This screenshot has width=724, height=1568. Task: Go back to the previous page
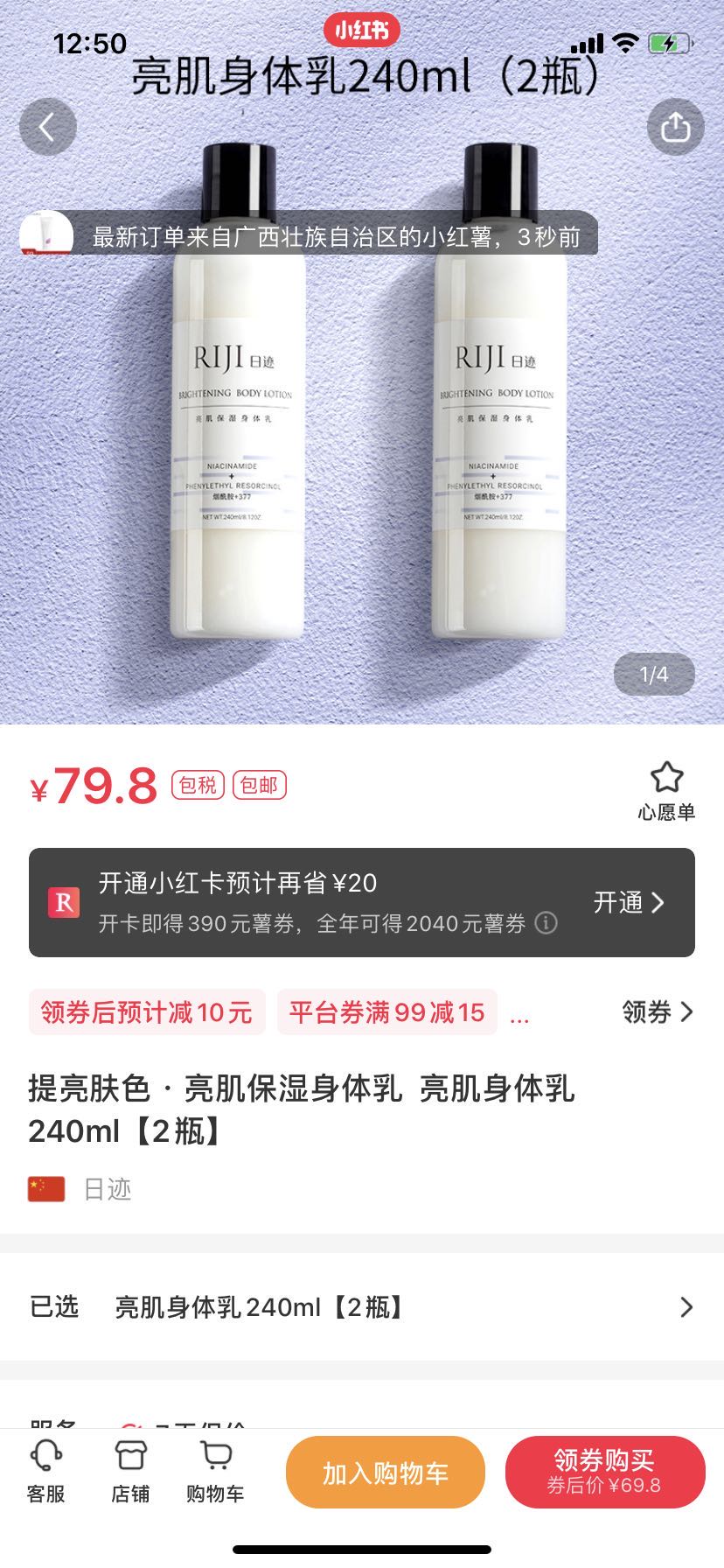tap(48, 128)
